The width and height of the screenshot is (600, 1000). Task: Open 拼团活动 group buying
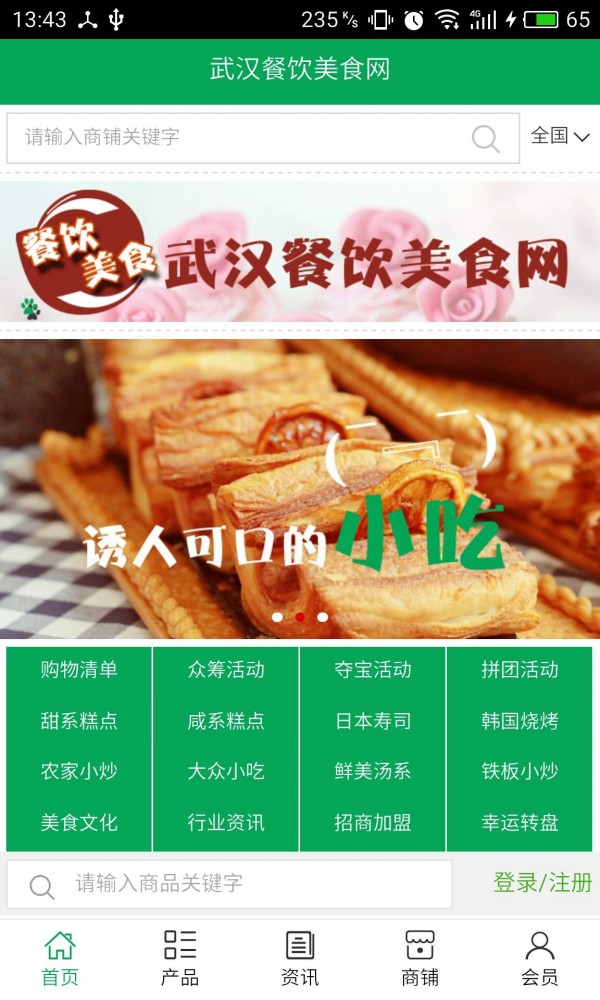point(520,670)
